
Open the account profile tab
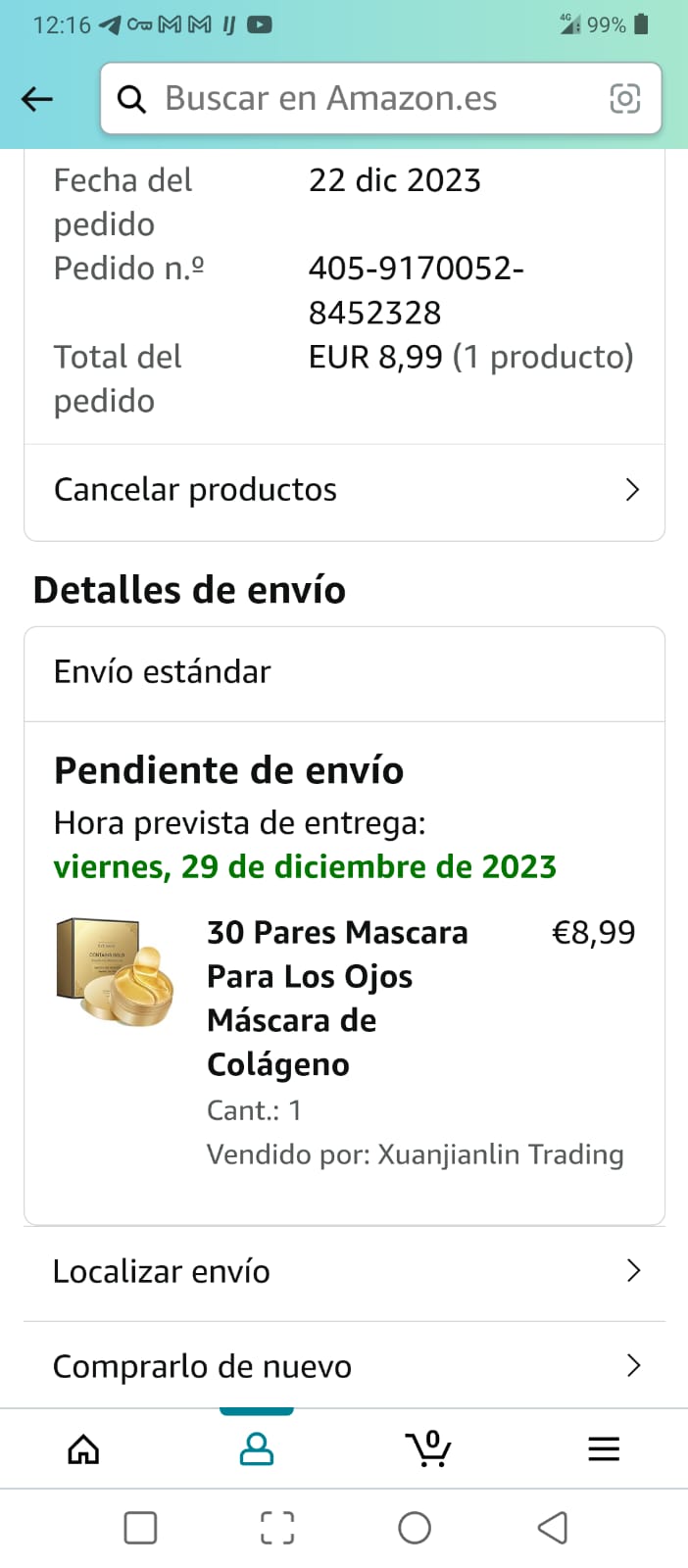[257, 1448]
